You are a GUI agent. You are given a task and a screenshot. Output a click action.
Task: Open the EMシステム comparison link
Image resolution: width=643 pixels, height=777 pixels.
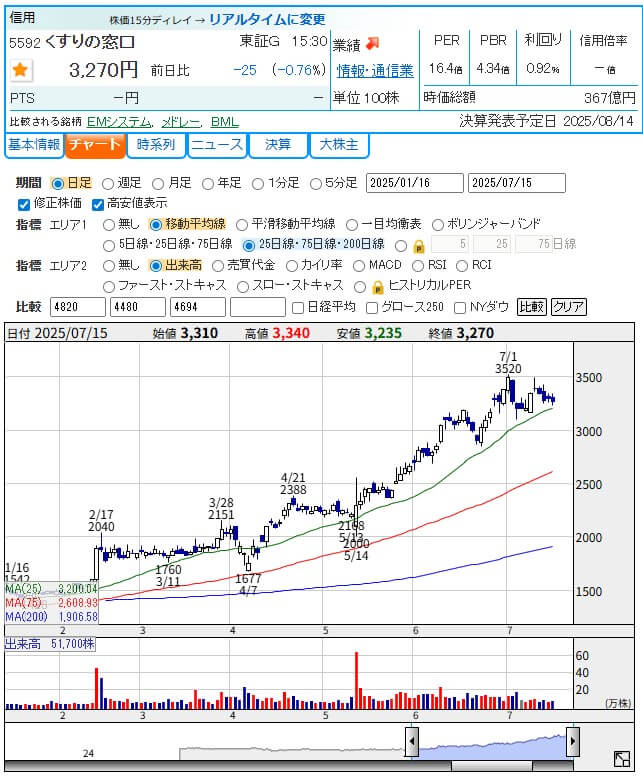tap(120, 121)
